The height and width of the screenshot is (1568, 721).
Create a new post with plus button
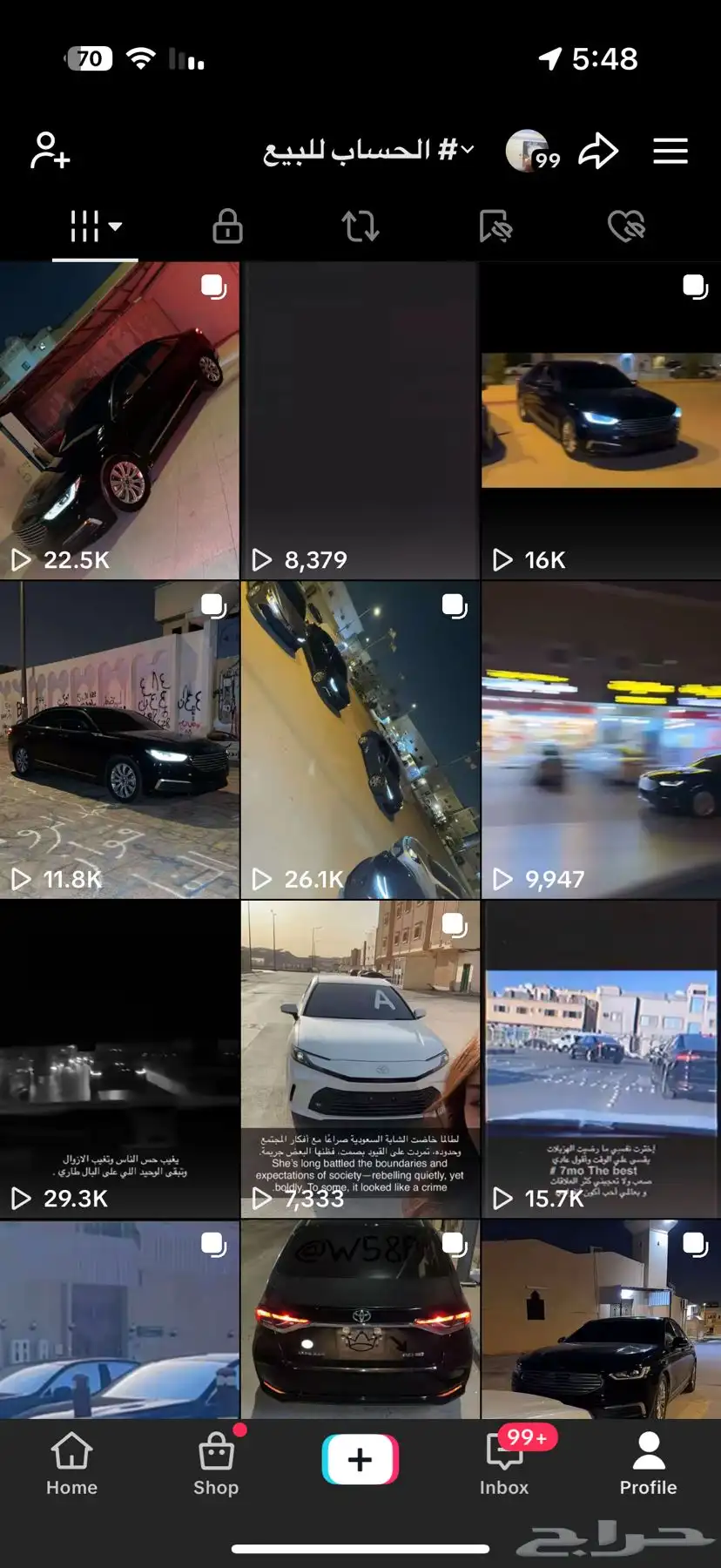(x=360, y=1459)
